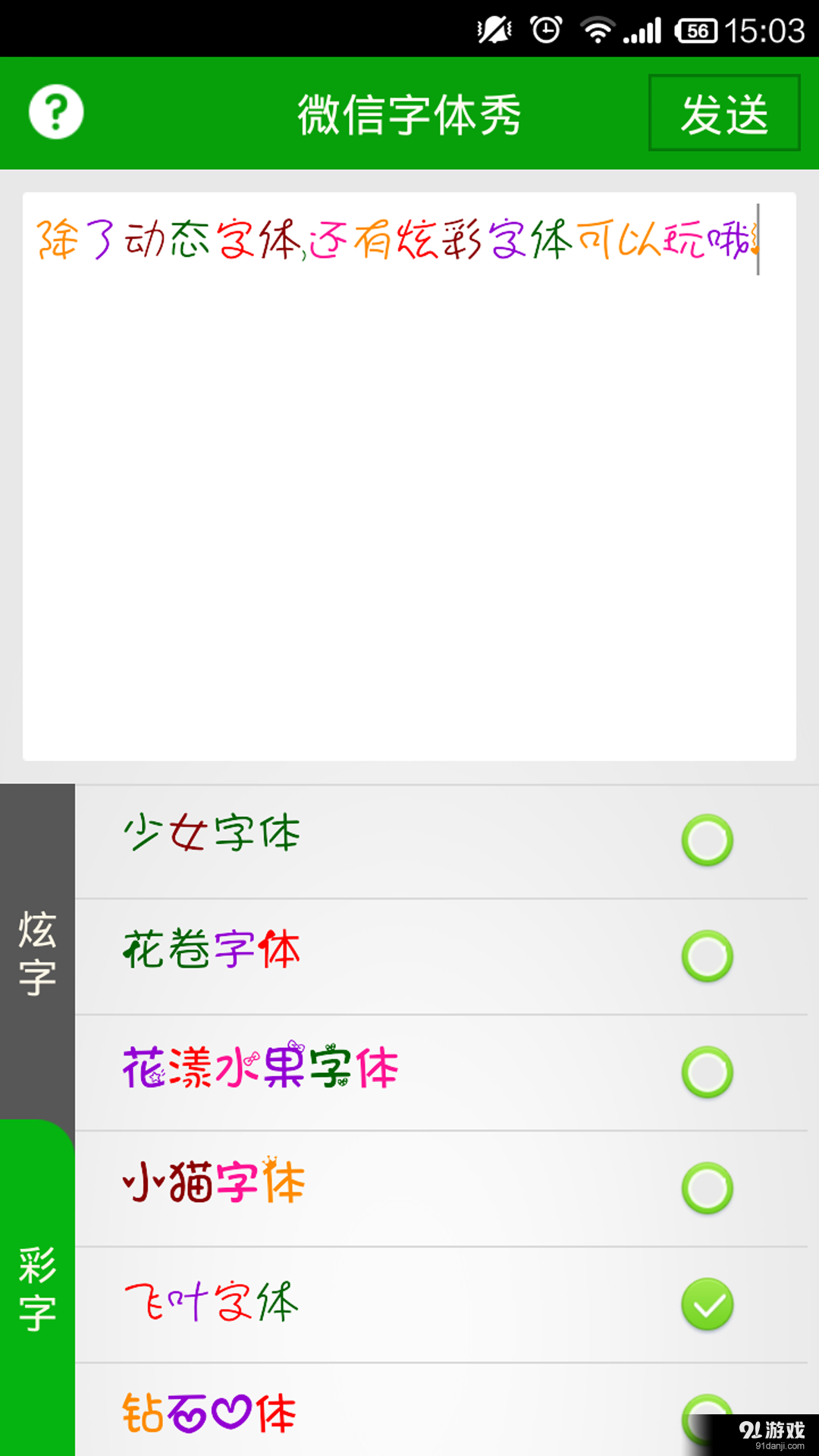This screenshot has height=1456, width=819.
Task: Tap the muted notification bell icon
Action: pos(494,30)
